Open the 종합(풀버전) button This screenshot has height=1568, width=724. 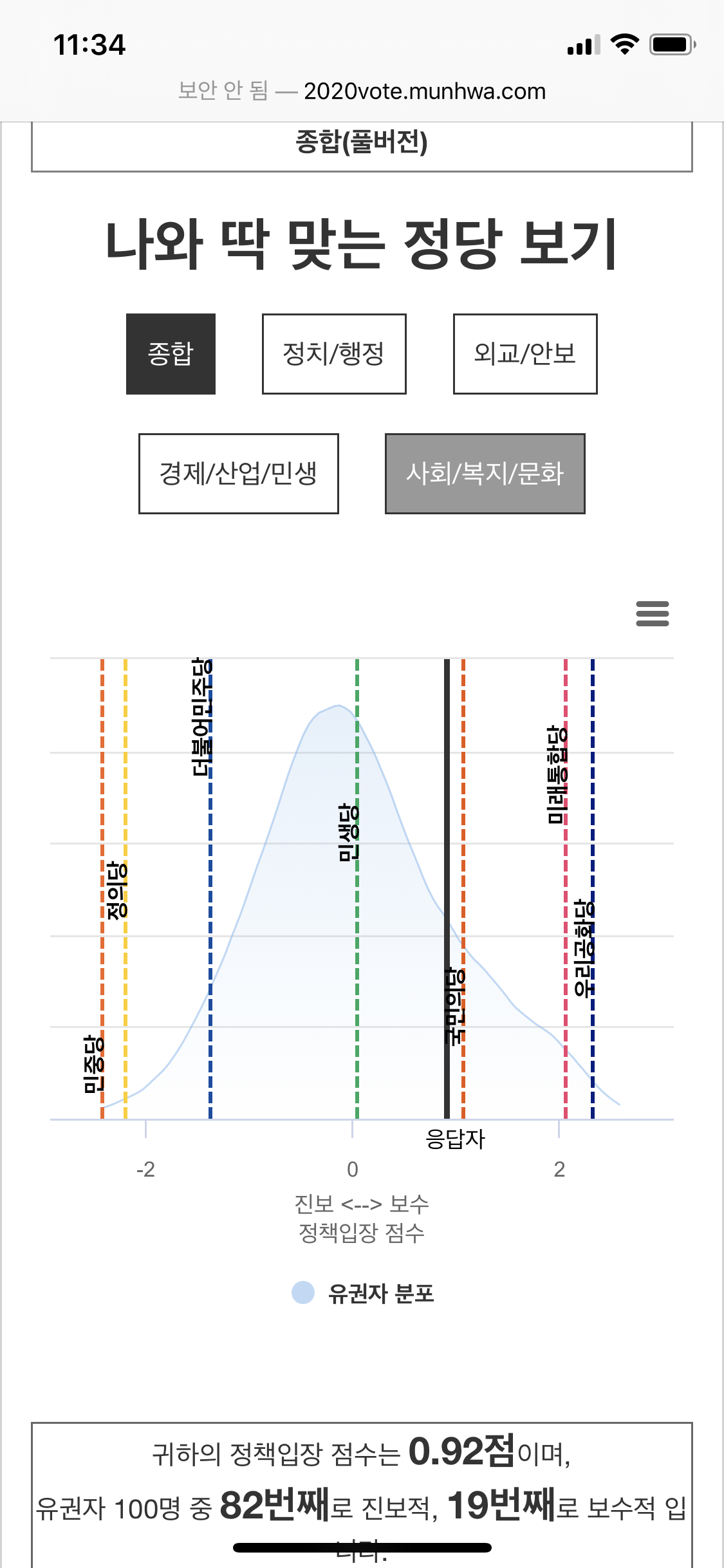click(x=362, y=144)
